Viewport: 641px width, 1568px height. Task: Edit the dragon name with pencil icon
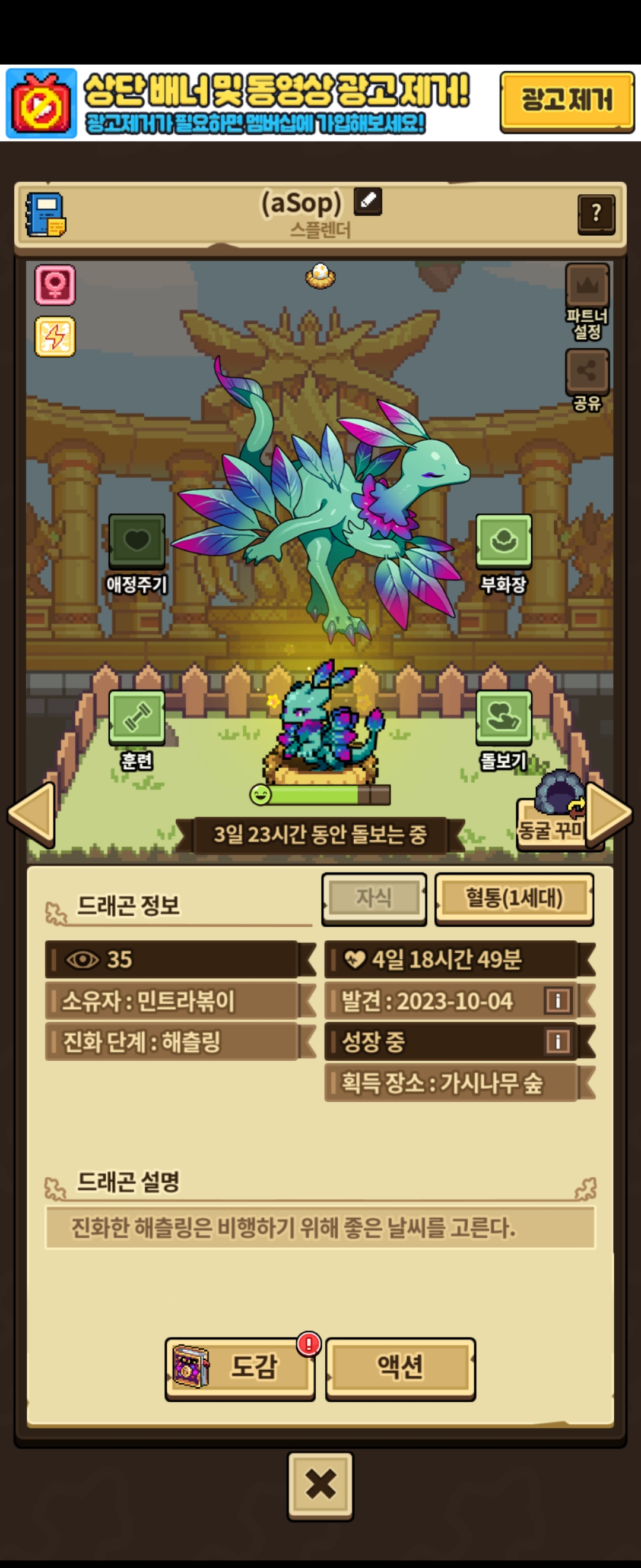coord(368,201)
